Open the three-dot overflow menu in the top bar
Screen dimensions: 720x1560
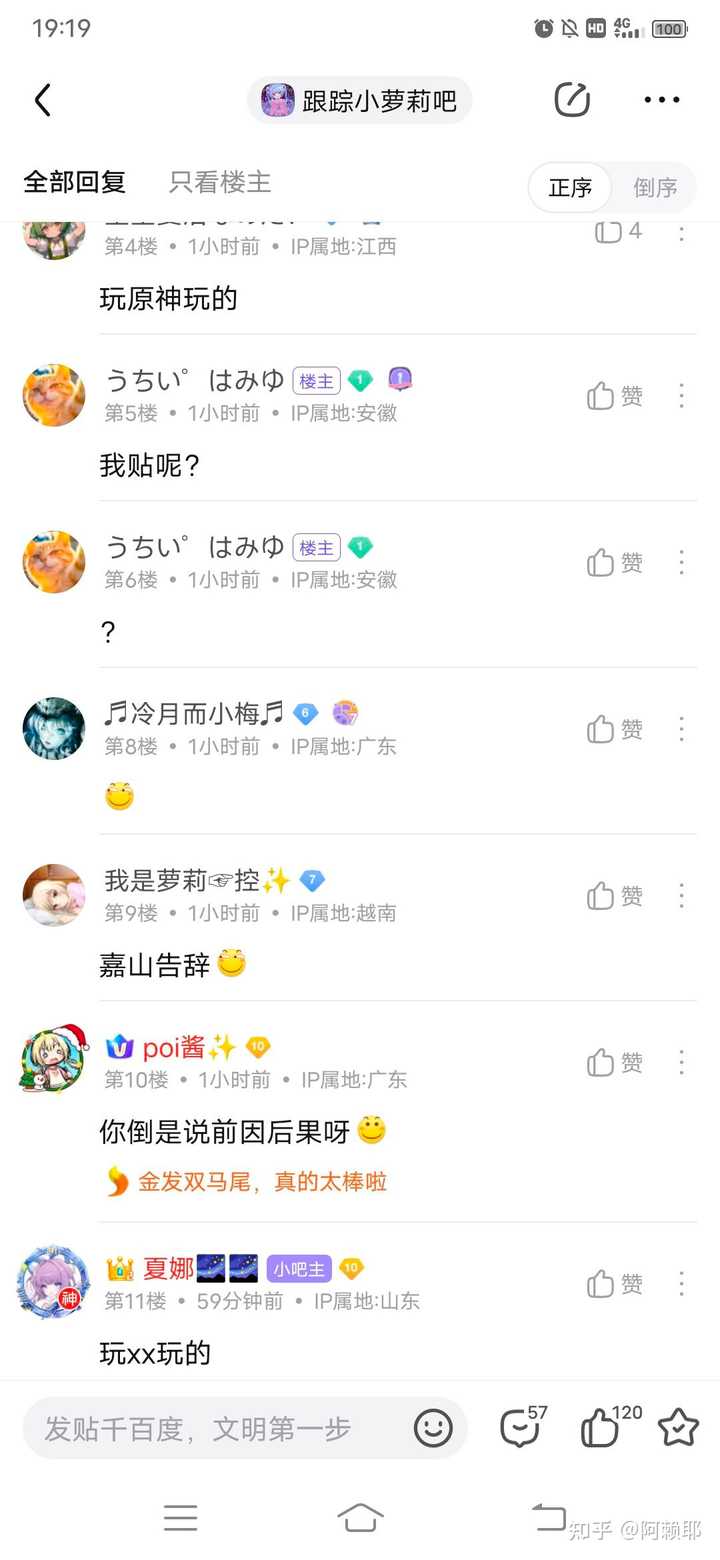click(661, 99)
